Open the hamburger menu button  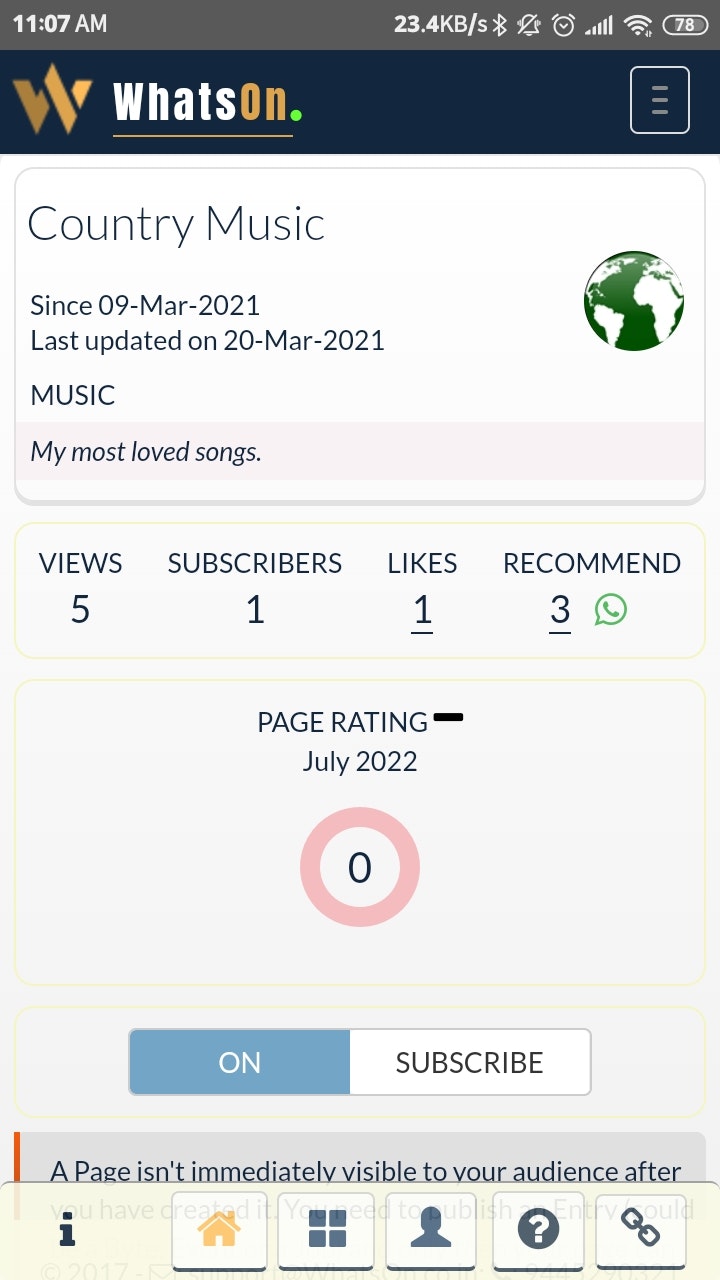point(659,100)
